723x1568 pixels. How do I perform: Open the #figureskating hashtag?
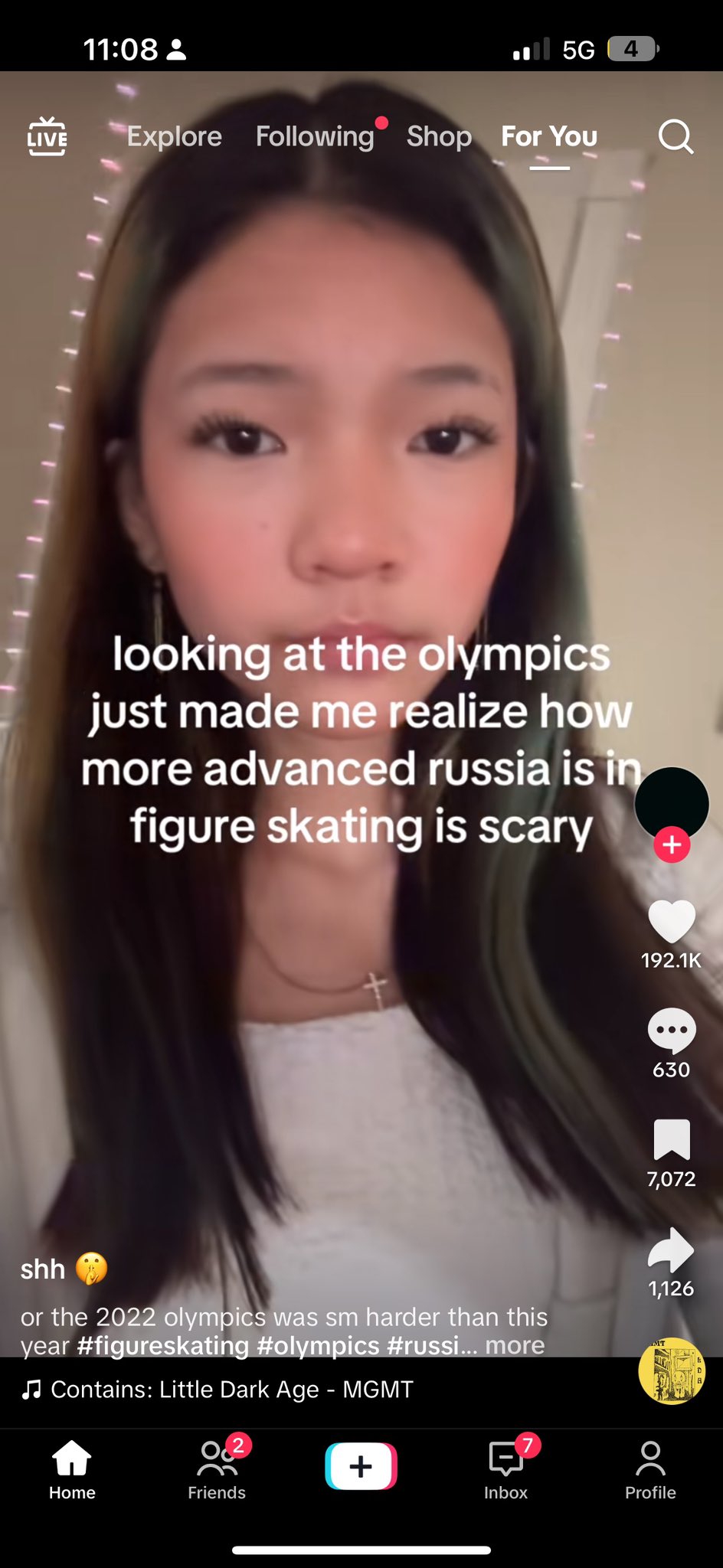pyautogui.click(x=163, y=1345)
